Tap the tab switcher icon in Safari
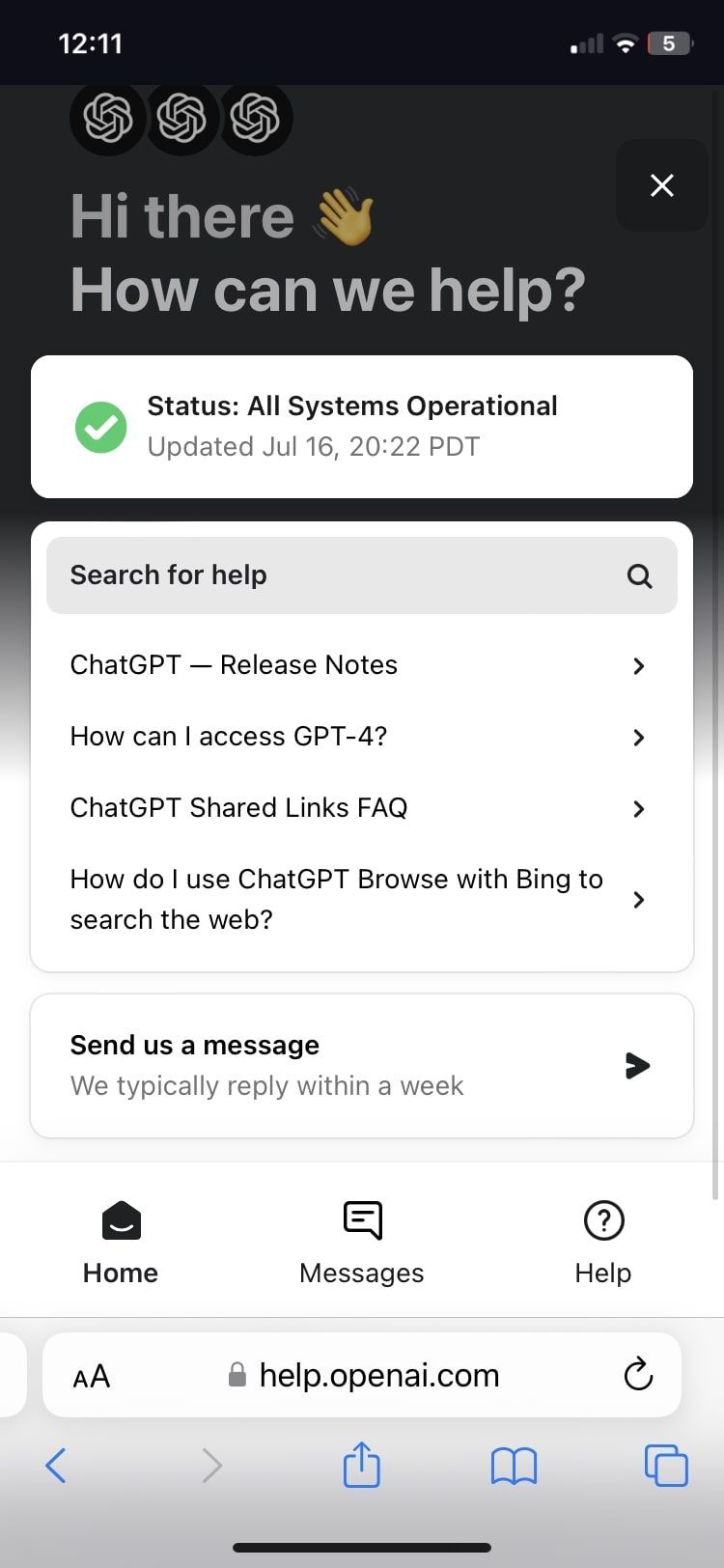 tap(666, 1465)
